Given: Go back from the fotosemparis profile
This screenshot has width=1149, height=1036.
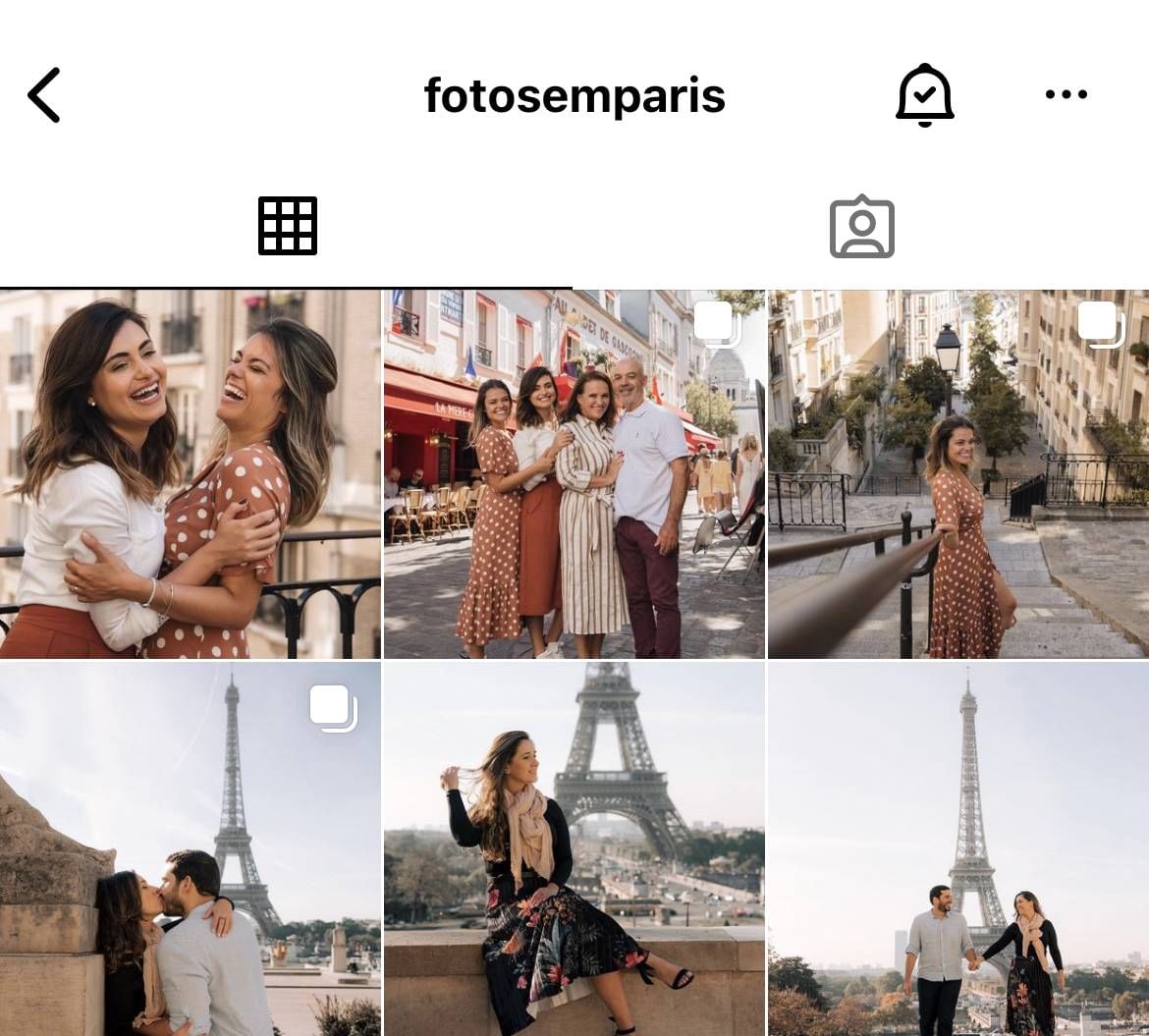Looking at the screenshot, I should [44, 95].
